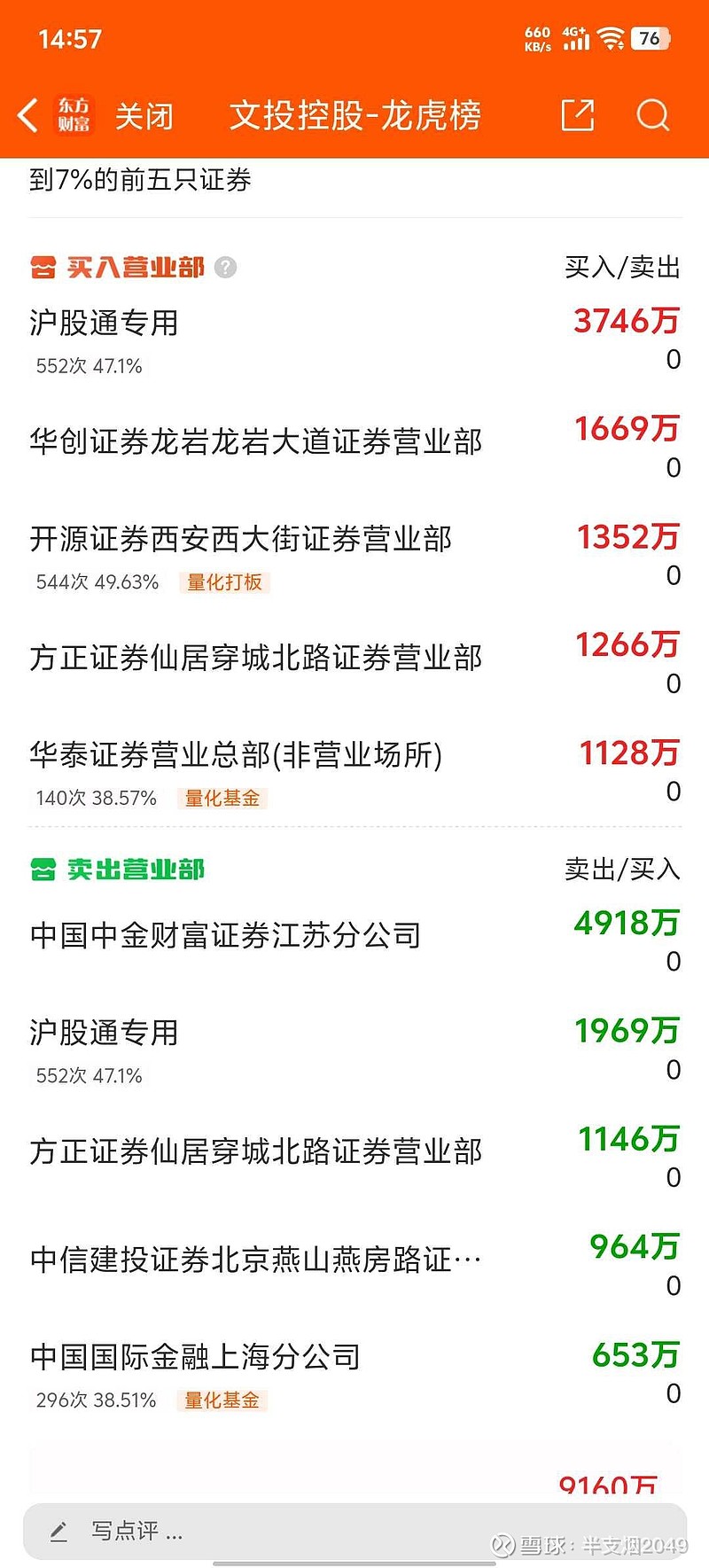
Task: Go back using the arrow icon
Action: pyautogui.click(x=27, y=116)
